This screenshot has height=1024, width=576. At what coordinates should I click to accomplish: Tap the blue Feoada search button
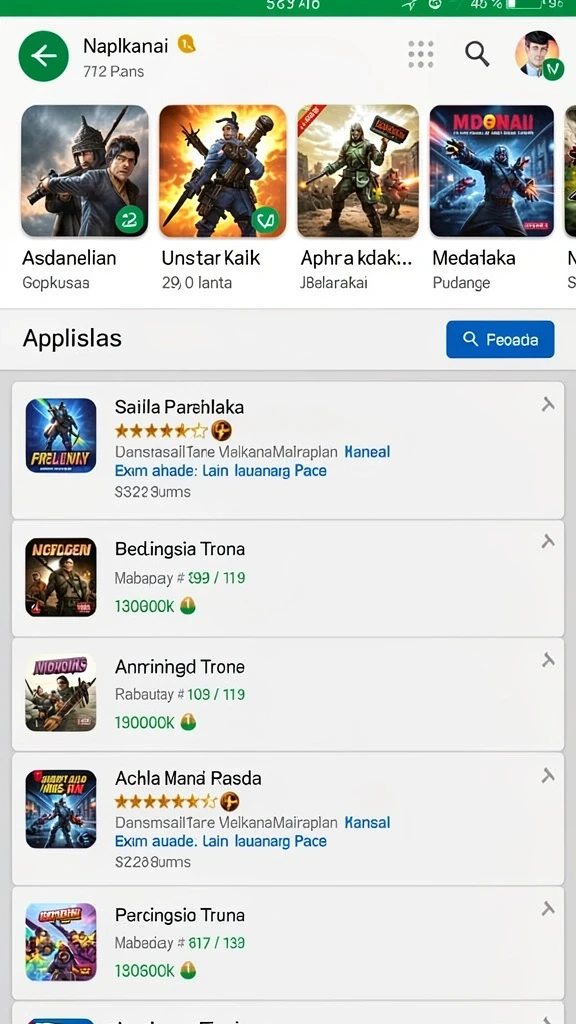[500, 340]
